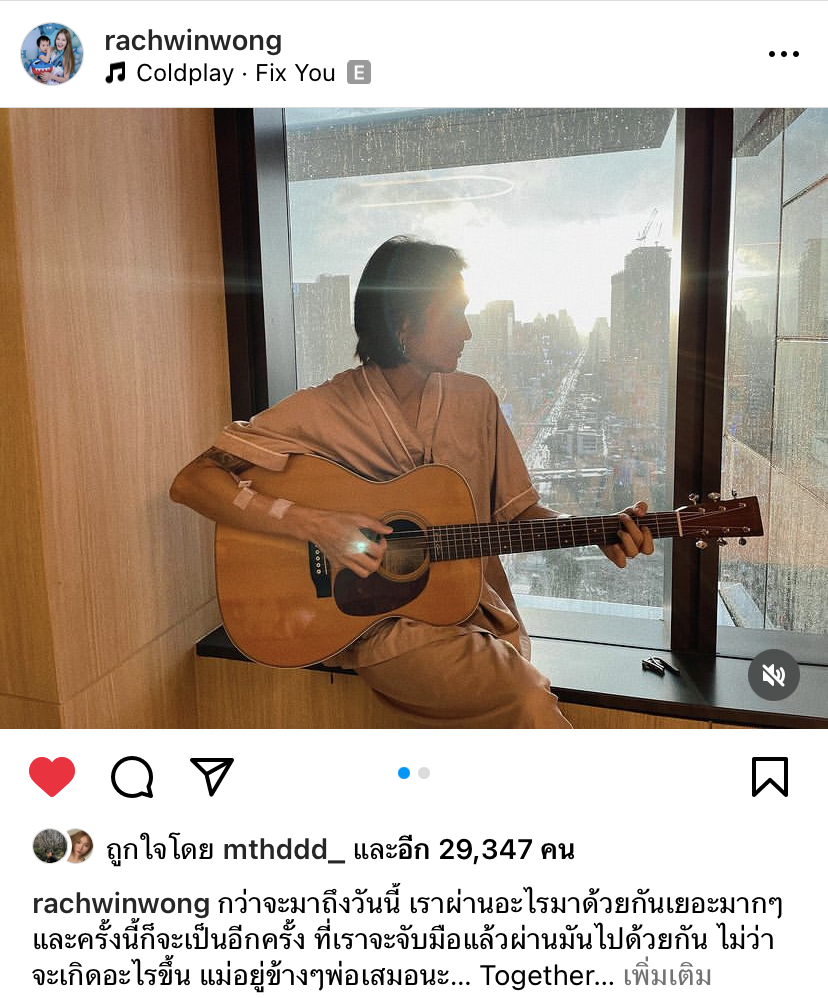Open the post's three-dot overflow menu
The image size is (828, 998).
pyautogui.click(x=783, y=54)
